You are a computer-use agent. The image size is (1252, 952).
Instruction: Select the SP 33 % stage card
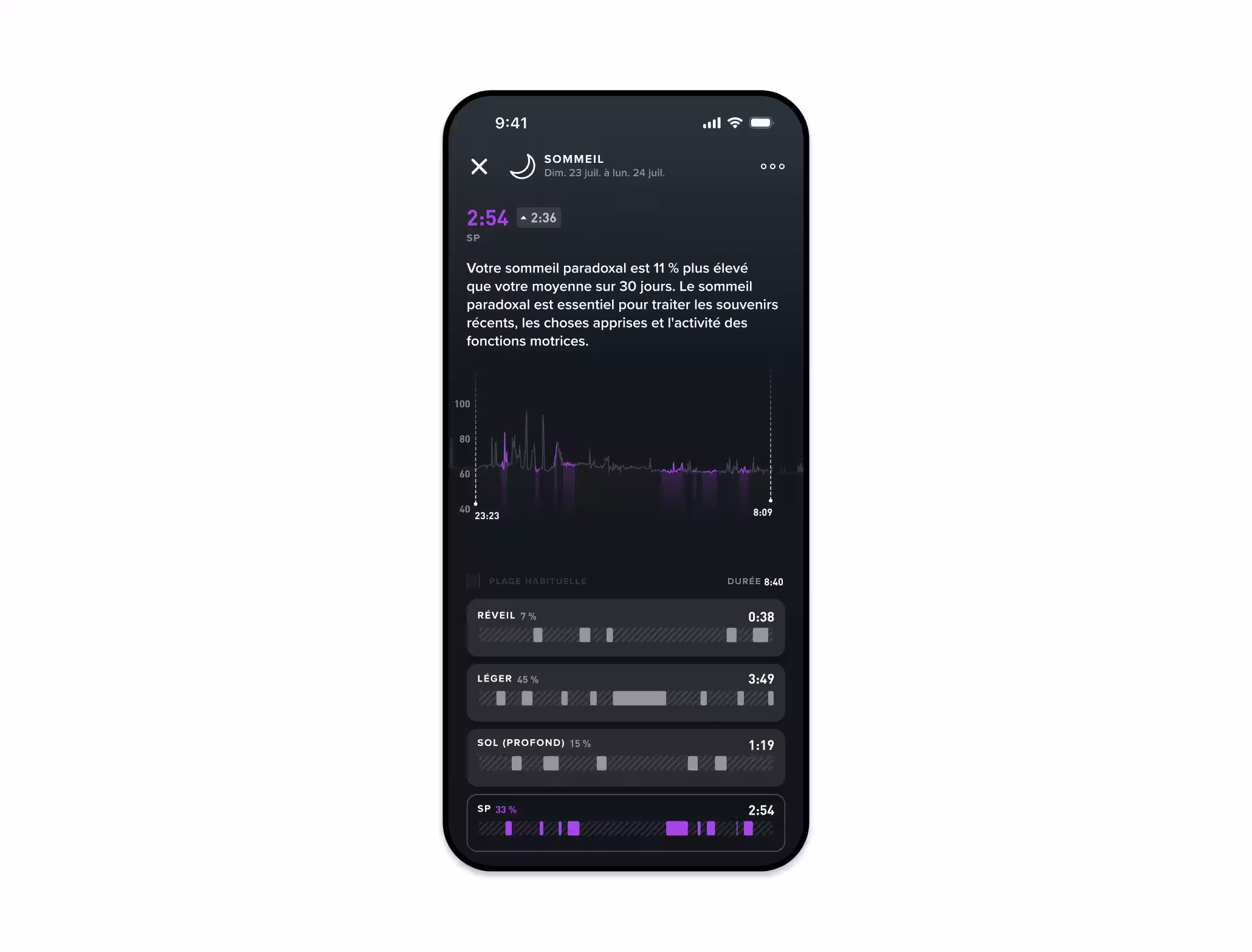[x=625, y=822]
